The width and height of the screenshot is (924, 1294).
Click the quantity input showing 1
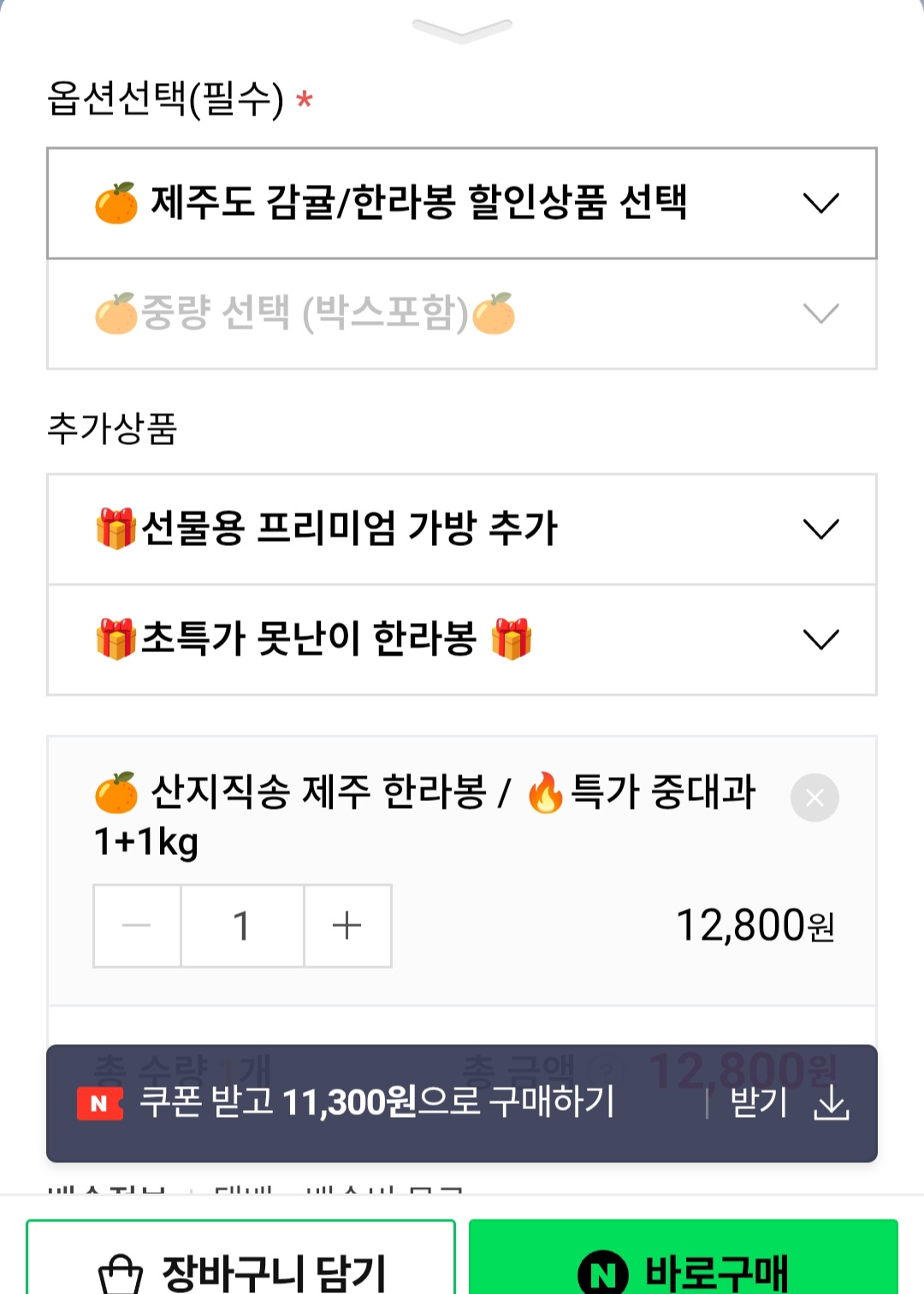pyautogui.click(x=242, y=925)
